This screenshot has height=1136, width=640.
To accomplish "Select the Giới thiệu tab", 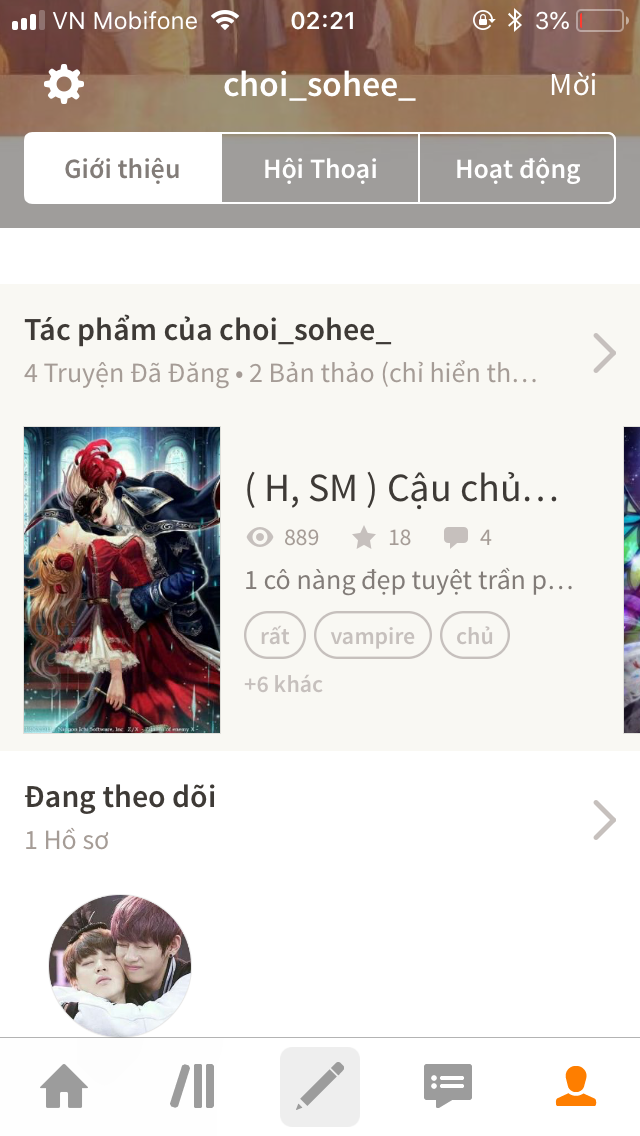I will pyautogui.click(x=122, y=169).
